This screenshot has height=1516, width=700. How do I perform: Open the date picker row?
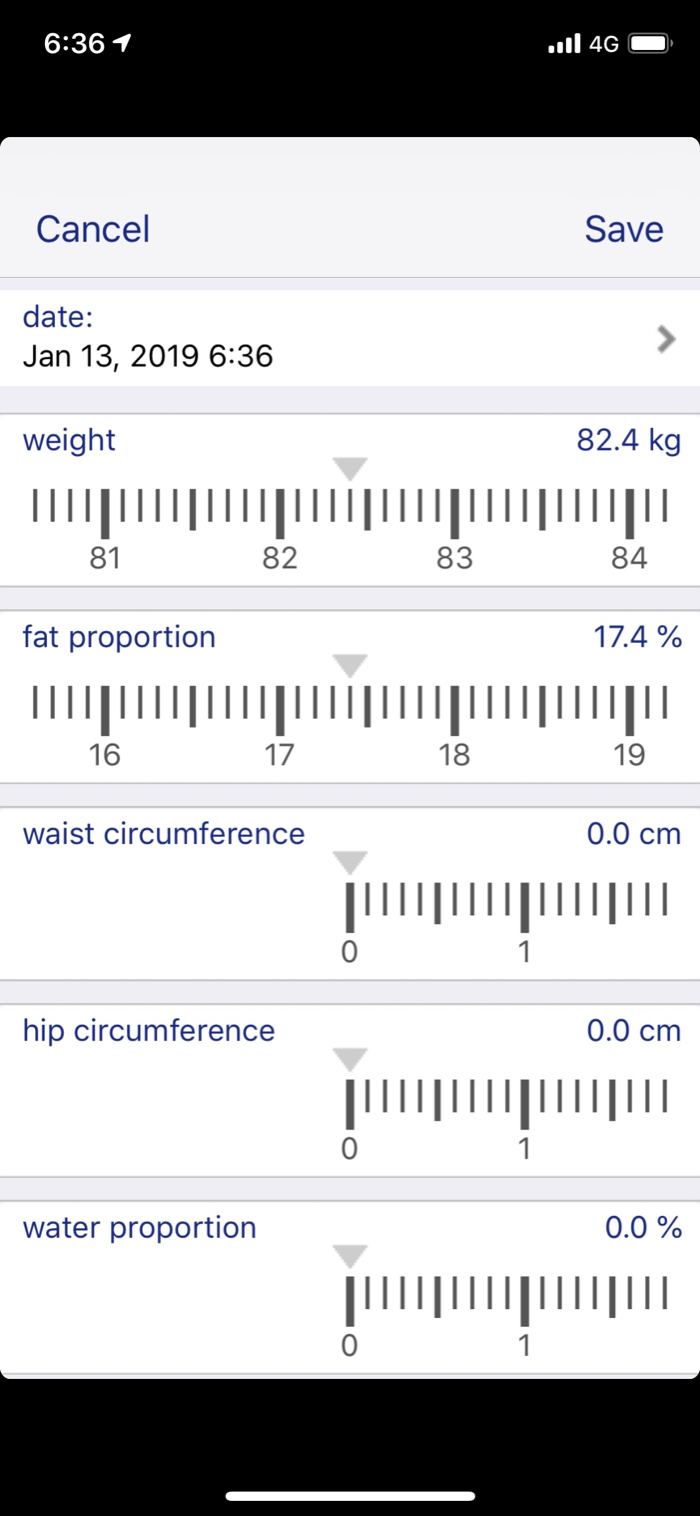click(x=350, y=338)
